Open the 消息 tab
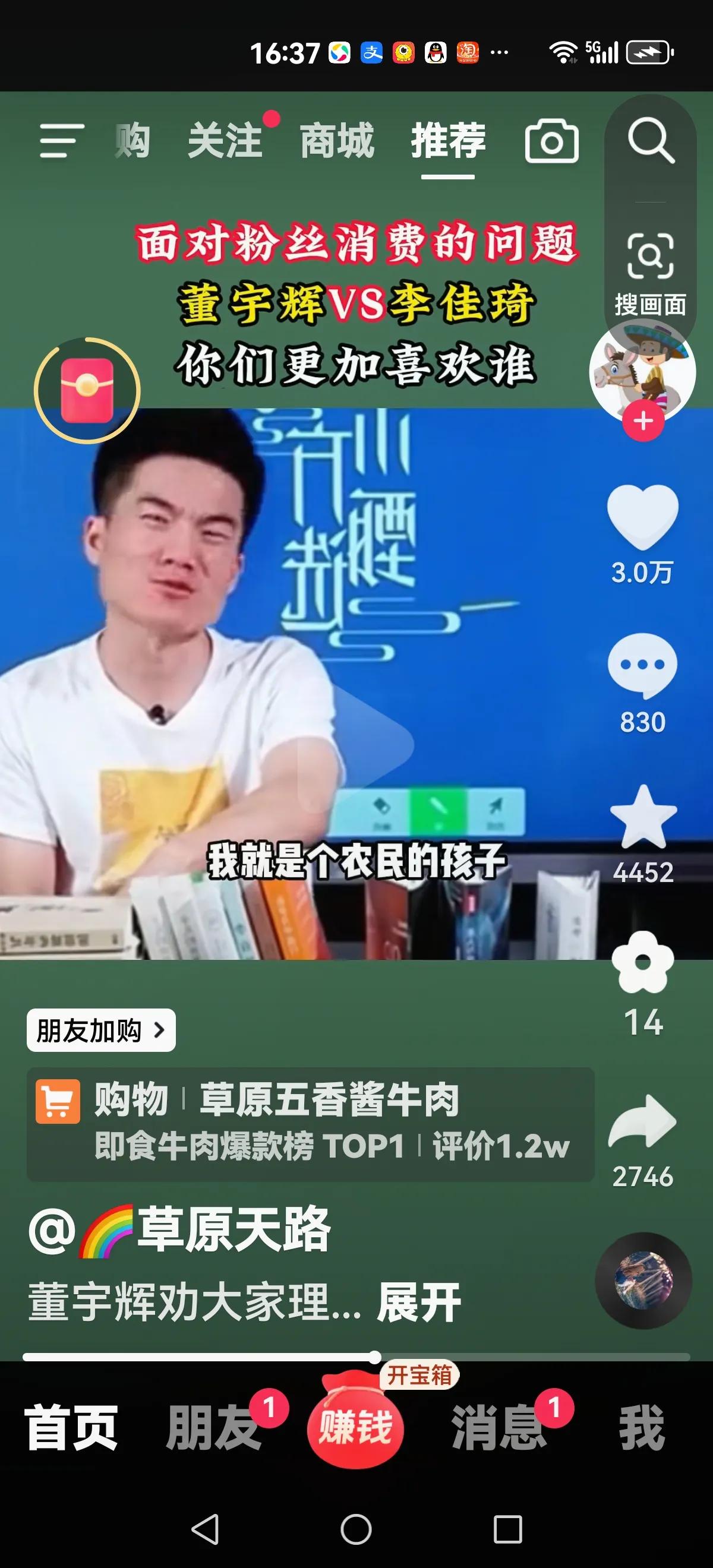Viewport: 713px width, 1568px height. [x=499, y=1427]
